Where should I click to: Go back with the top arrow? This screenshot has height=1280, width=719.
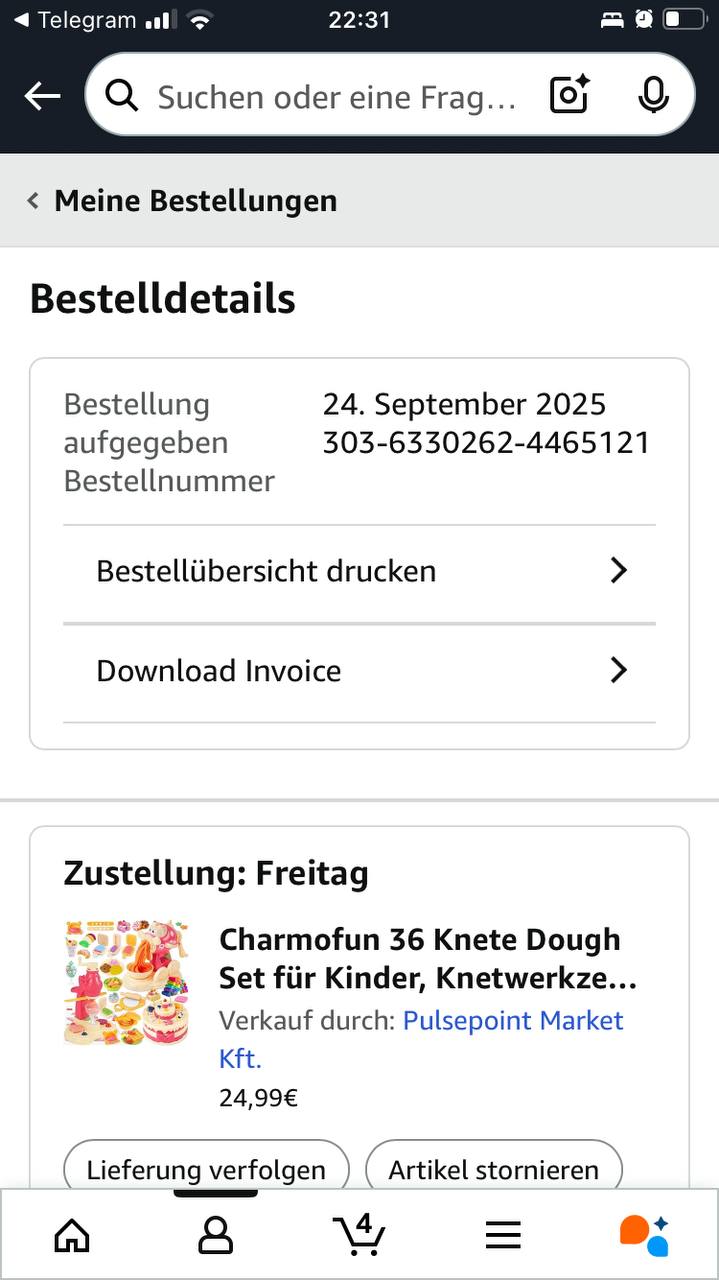[x=42, y=96]
